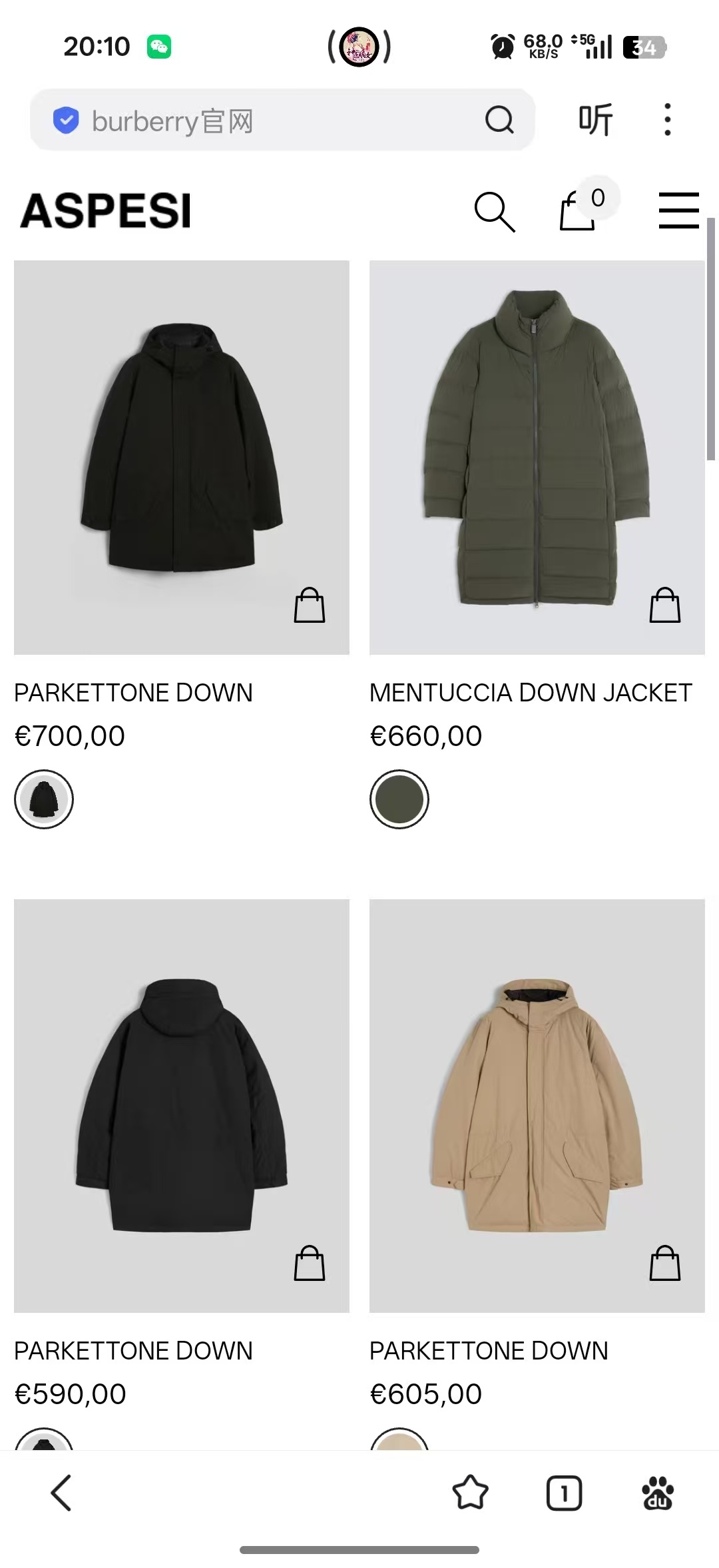Open the ASPESI shopping bag
The width and height of the screenshot is (719, 1568).
click(578, 210)
